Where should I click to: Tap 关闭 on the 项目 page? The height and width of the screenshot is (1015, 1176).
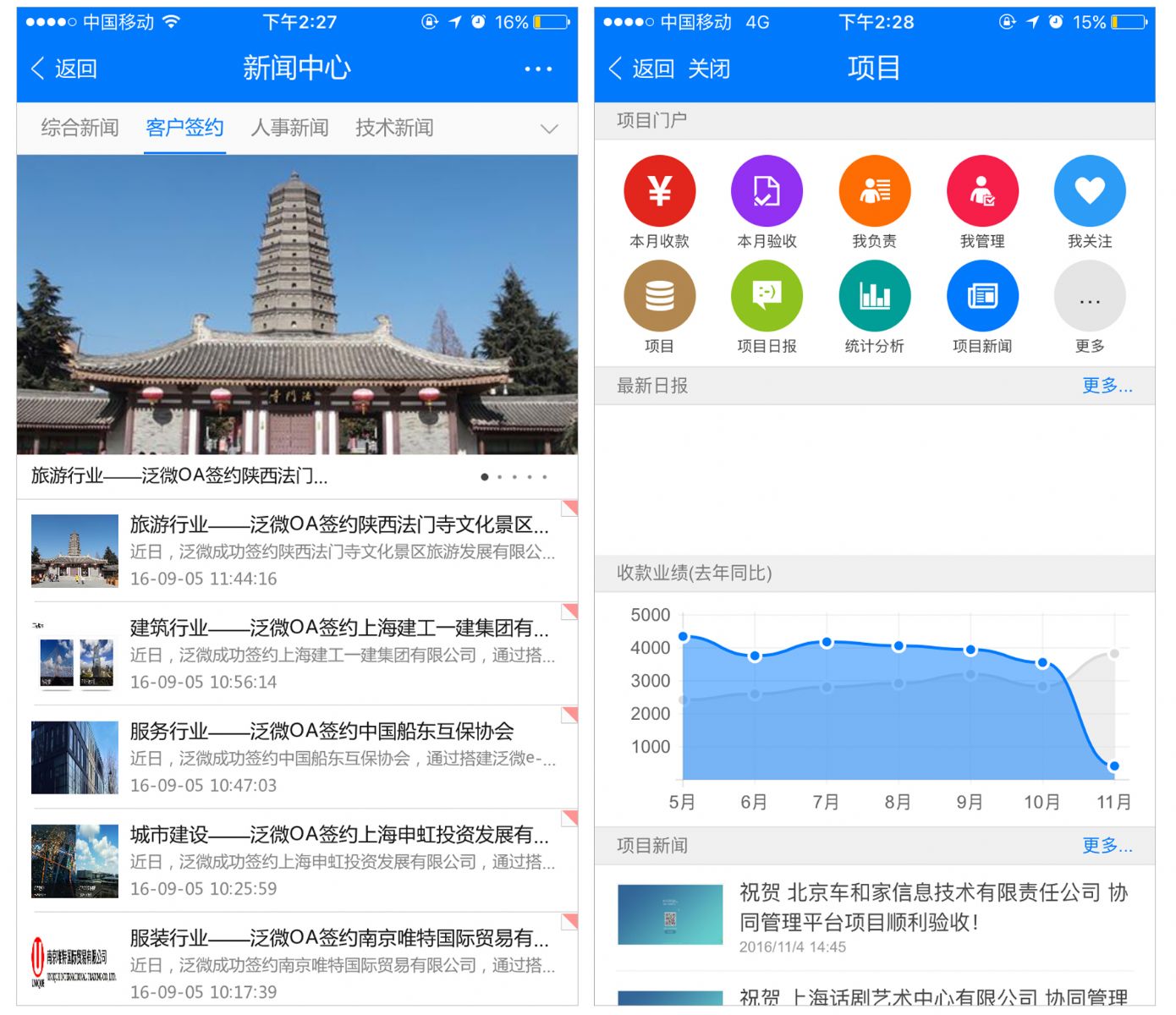[x=708, y=69]
